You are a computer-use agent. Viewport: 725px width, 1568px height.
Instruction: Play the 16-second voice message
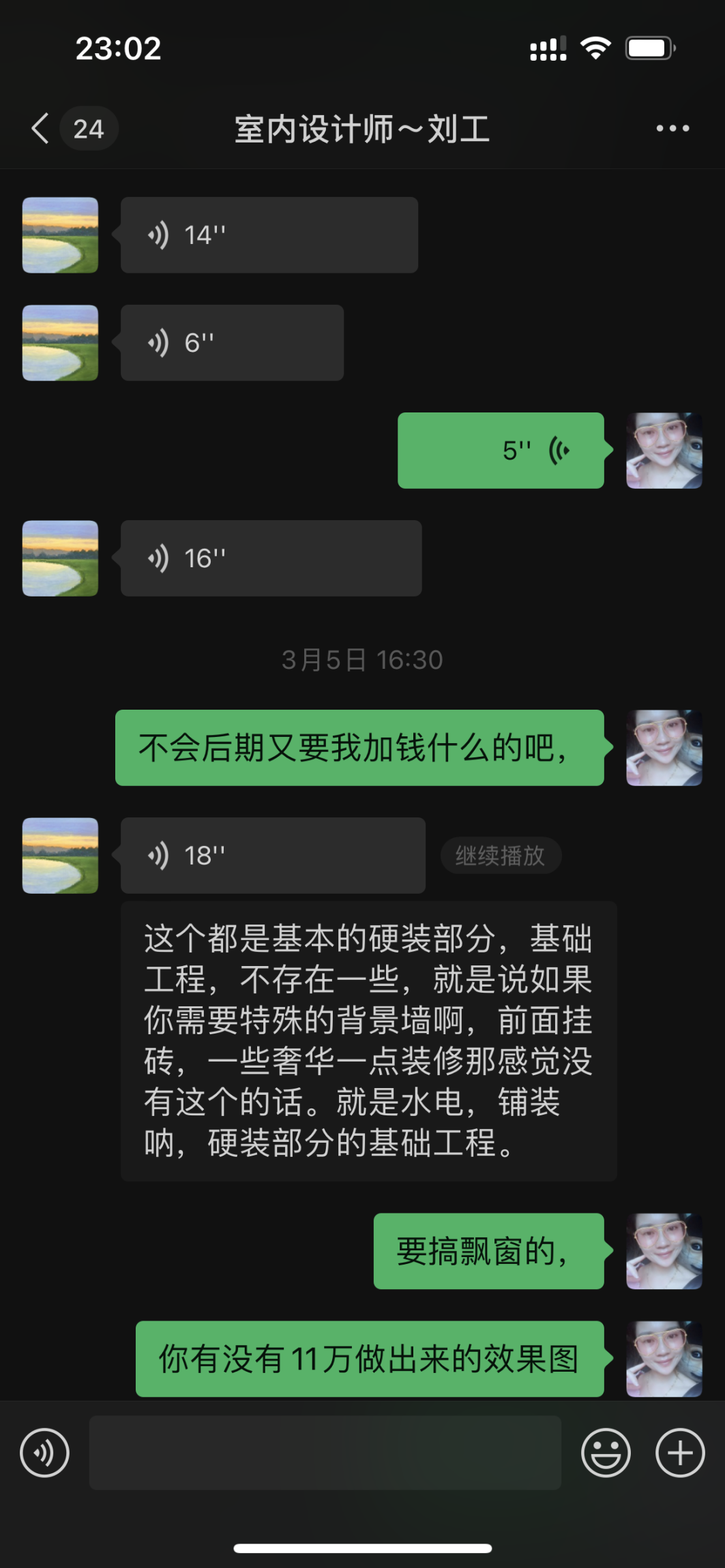[x=271, y=558]
